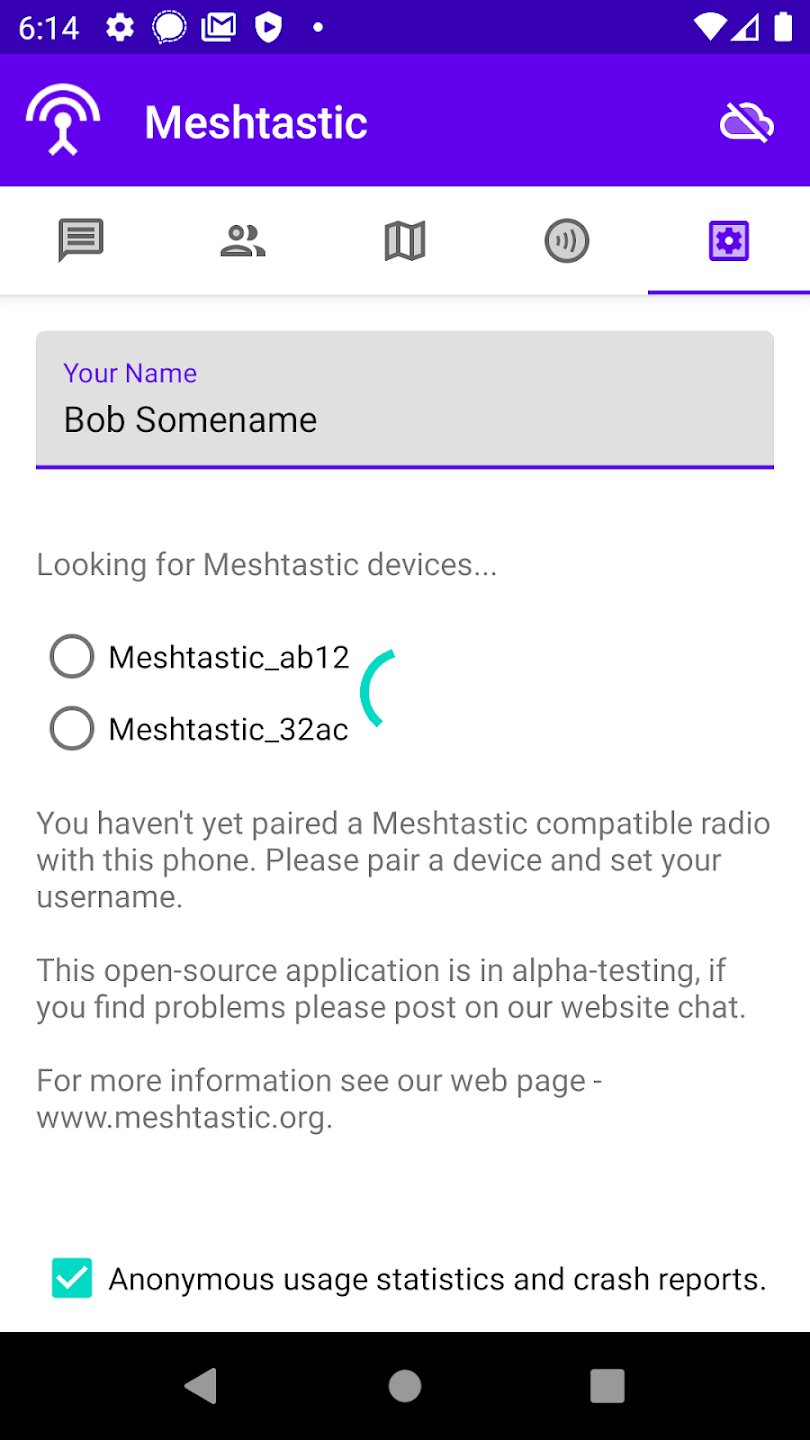Switch to the map tab

coord(405,241)
